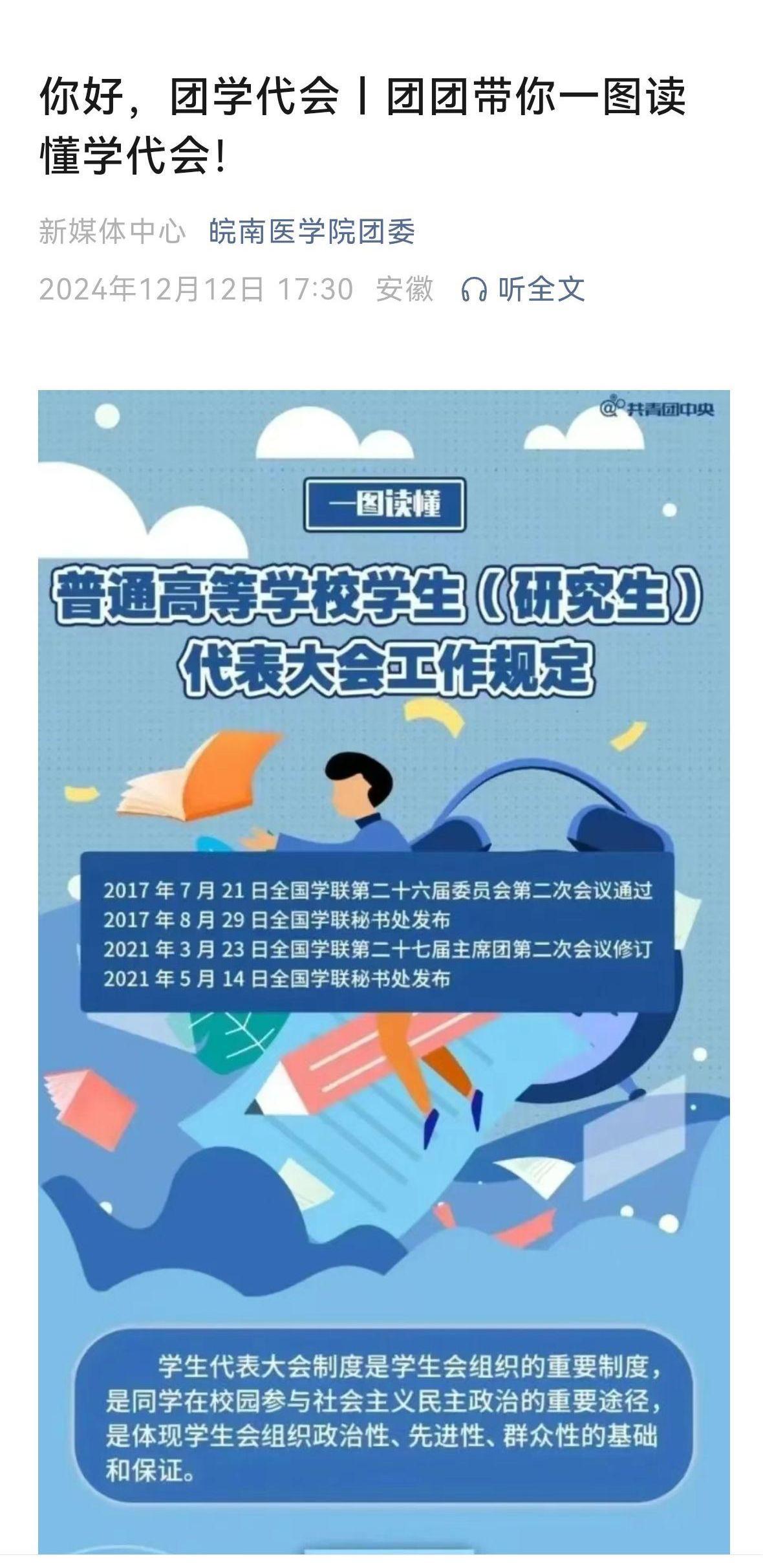Play audio with 听全文
Viewport: 763px width, 1568px height.
point(524,289)
